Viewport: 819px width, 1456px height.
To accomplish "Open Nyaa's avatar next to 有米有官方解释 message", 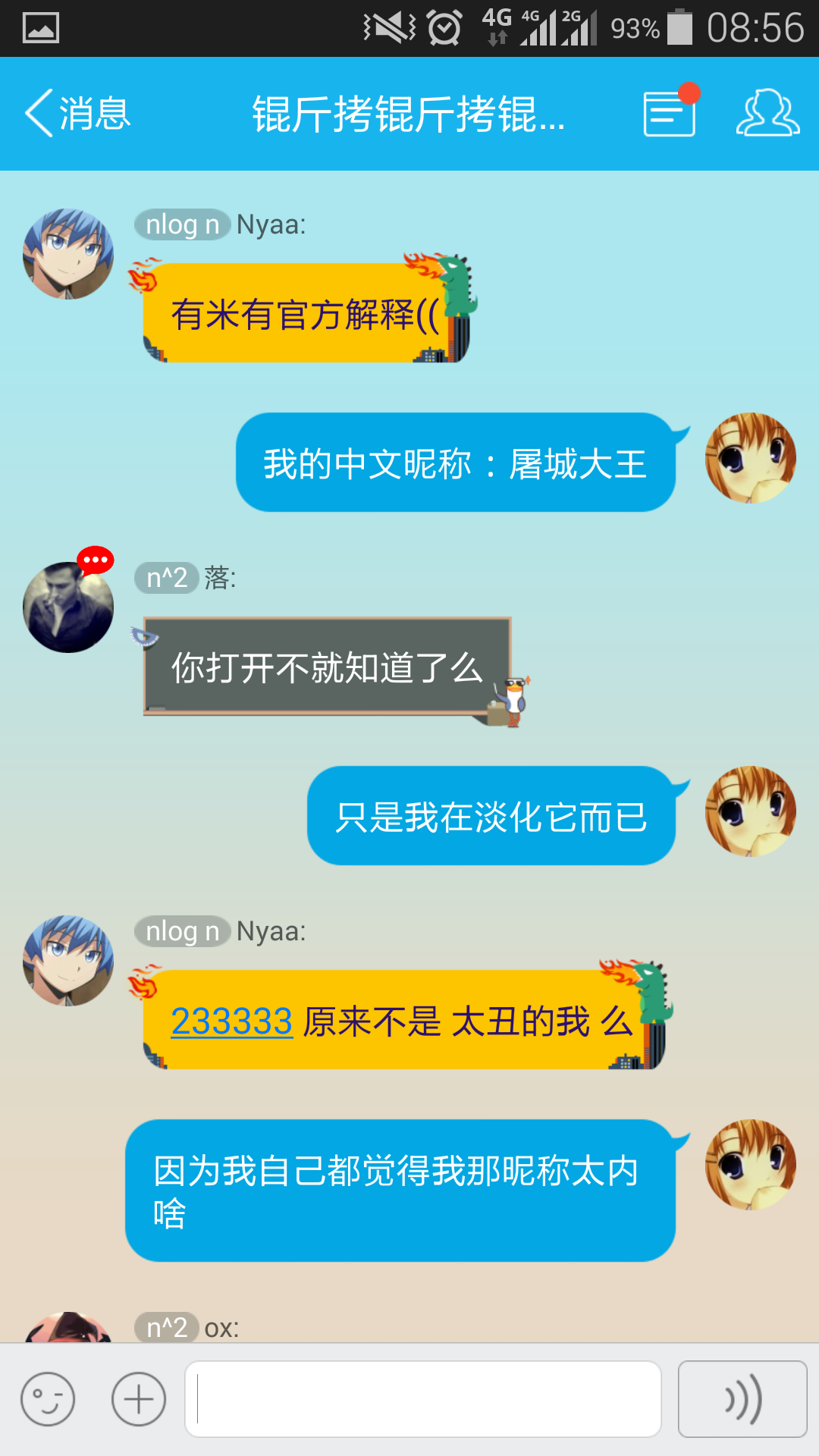I will pyautogui.click(x=68, y=254).
